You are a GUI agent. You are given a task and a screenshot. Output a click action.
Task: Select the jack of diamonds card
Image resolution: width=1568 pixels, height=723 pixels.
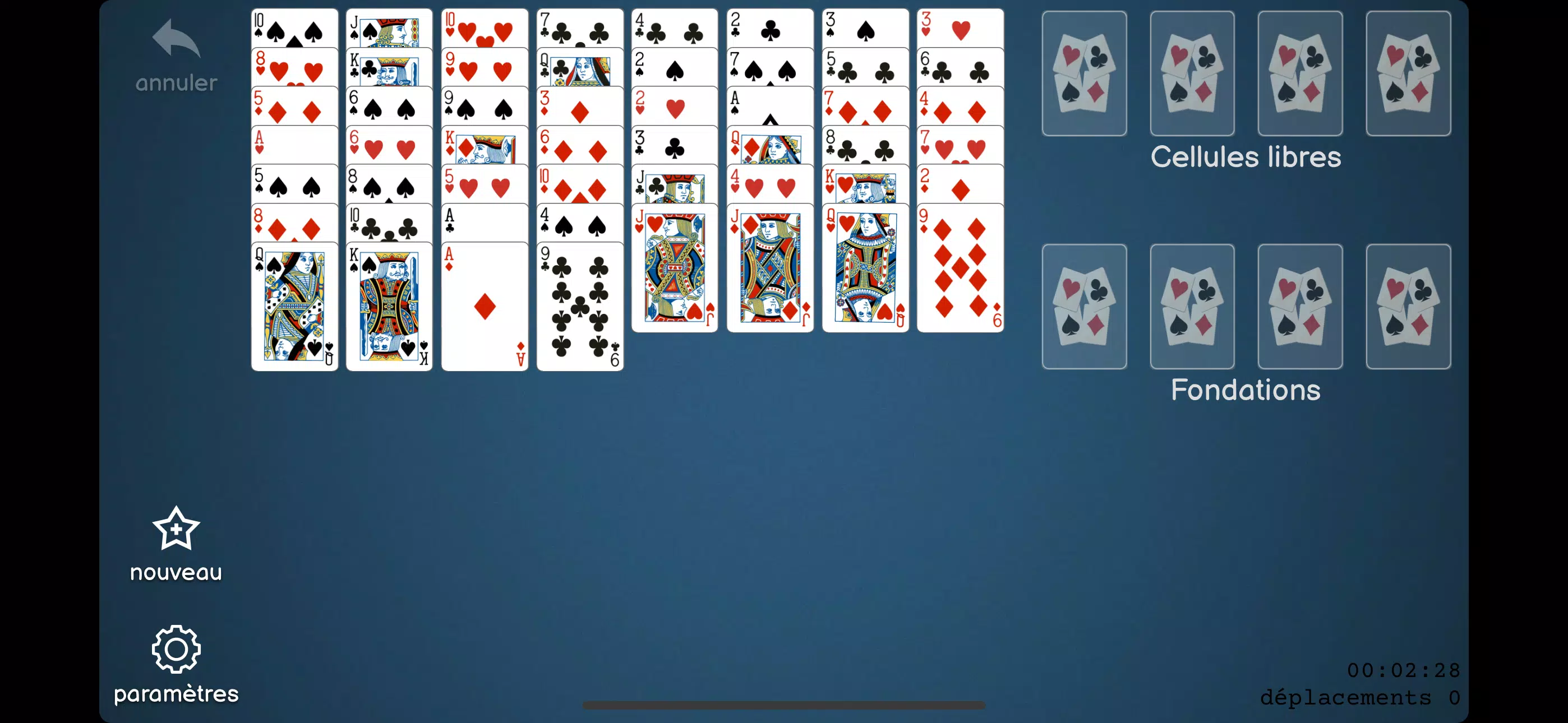pyautogui.click(x=770, y=268)
